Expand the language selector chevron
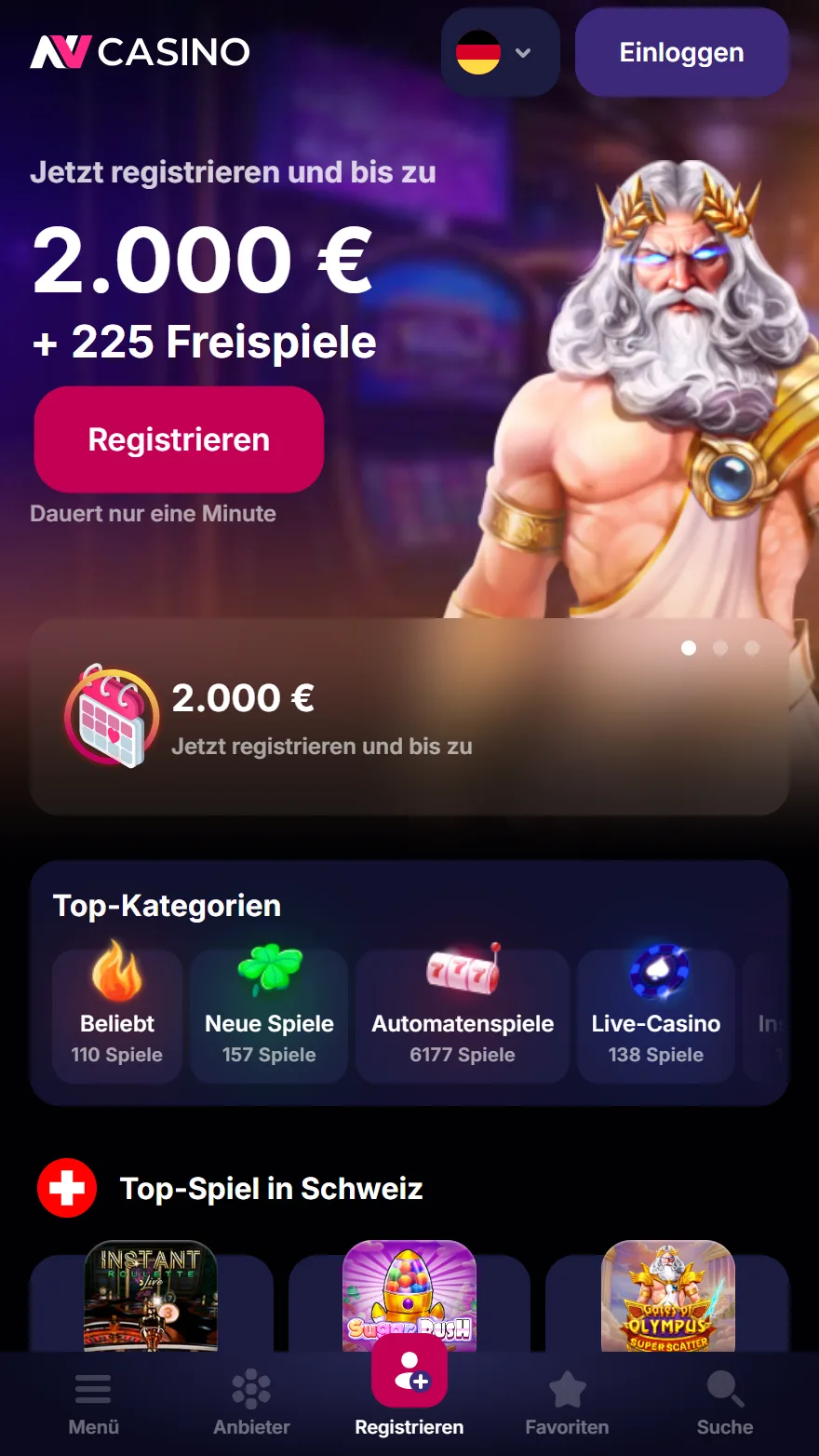The width and height of the screenshot is (819, 1456). (523, 52)
